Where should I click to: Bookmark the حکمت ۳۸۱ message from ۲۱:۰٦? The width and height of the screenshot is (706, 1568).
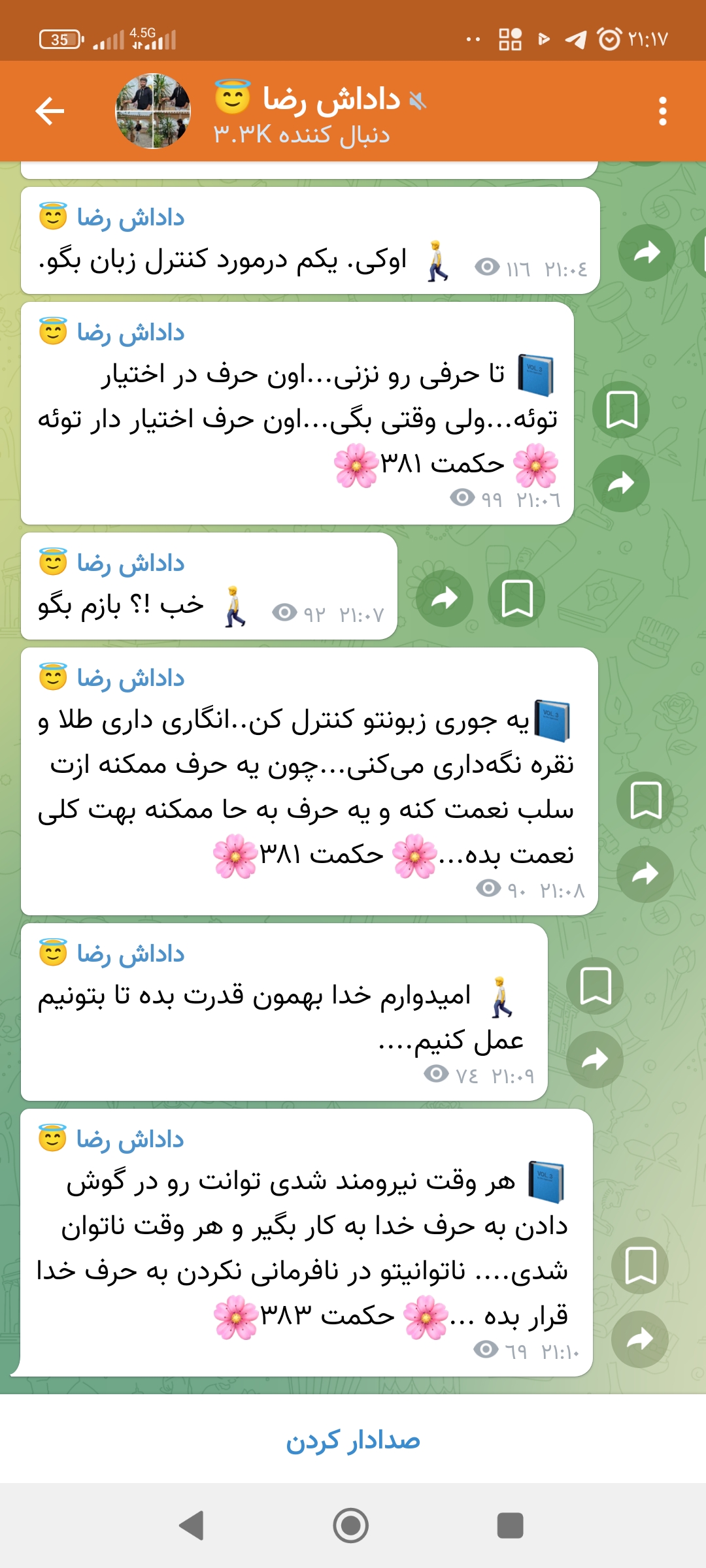pyautogui.click(x=621, y=410)
